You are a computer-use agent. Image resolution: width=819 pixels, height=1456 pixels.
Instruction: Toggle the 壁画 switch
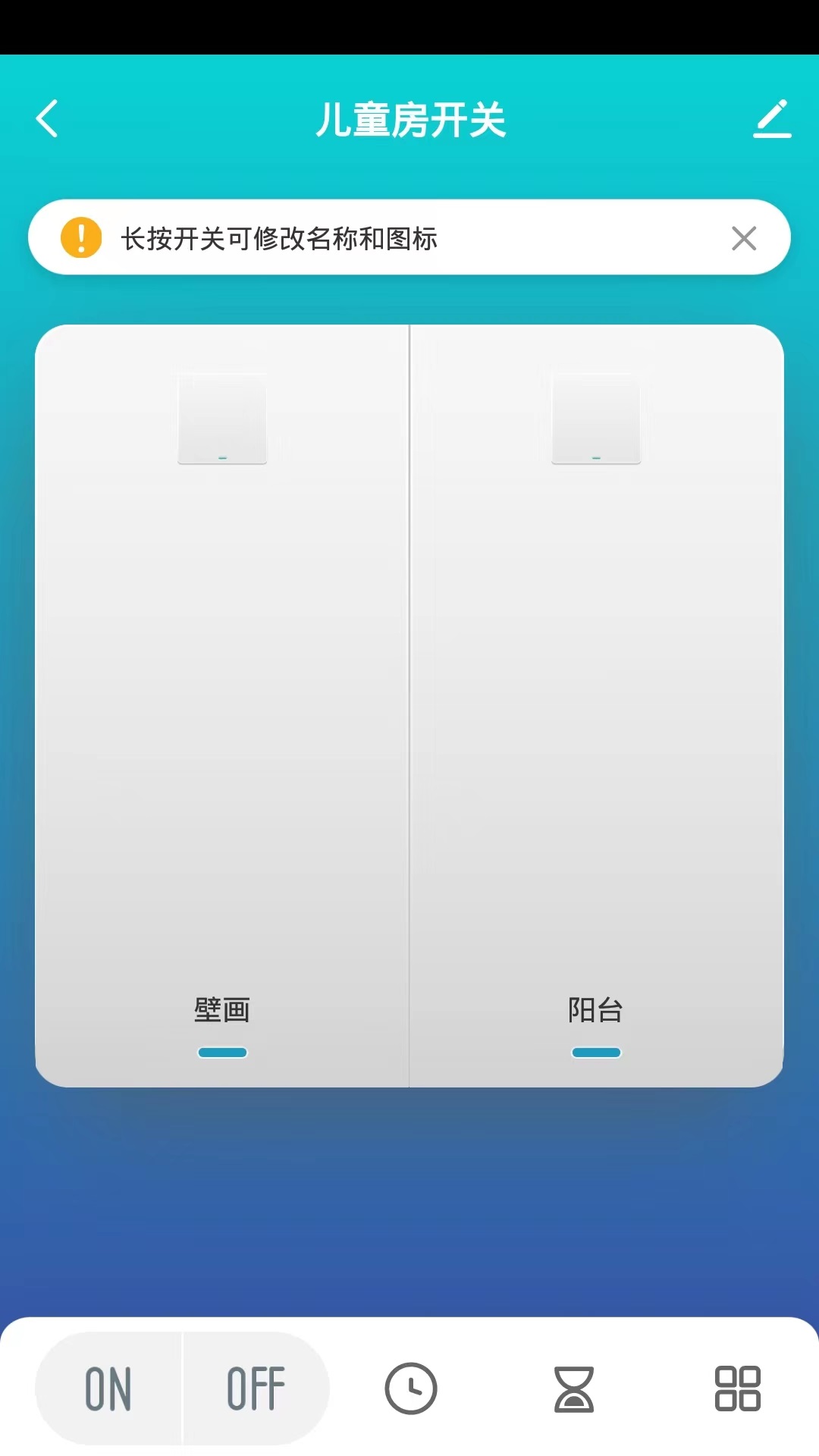coord(222,705)
